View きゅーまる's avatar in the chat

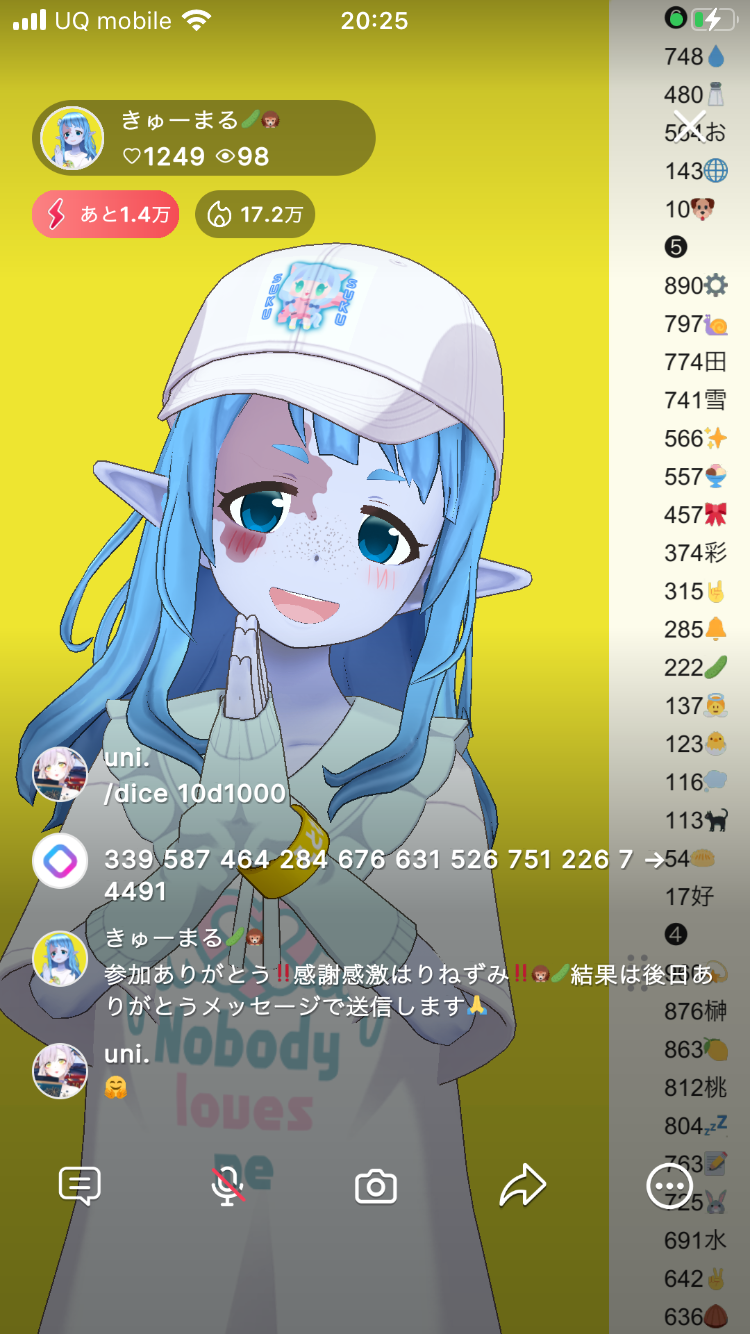[x=60, y=958]
